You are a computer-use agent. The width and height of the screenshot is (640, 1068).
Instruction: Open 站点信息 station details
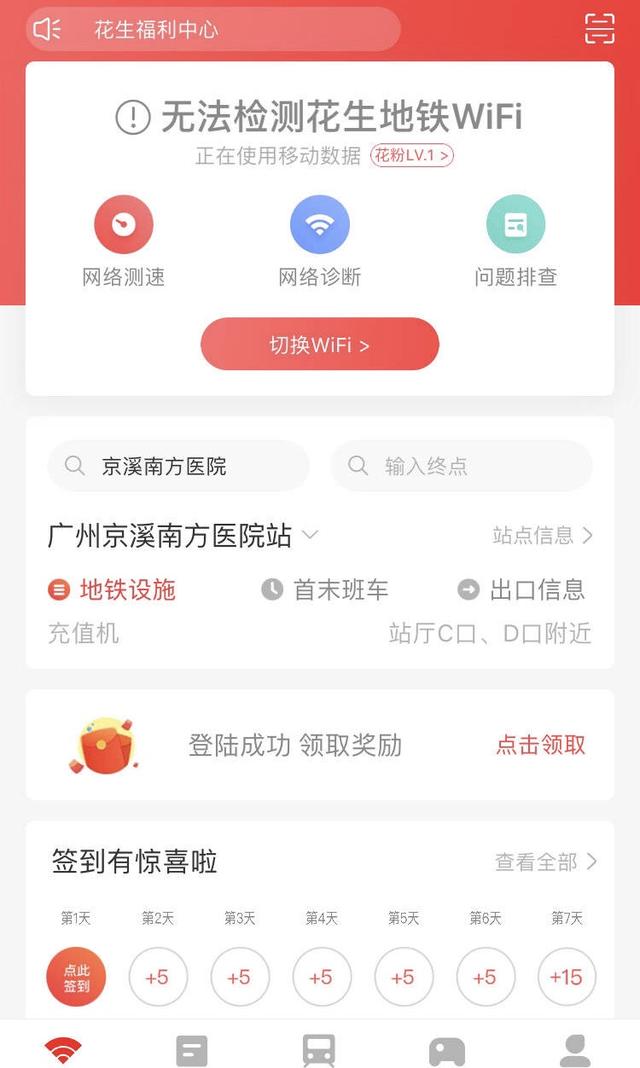click(543, 535)
